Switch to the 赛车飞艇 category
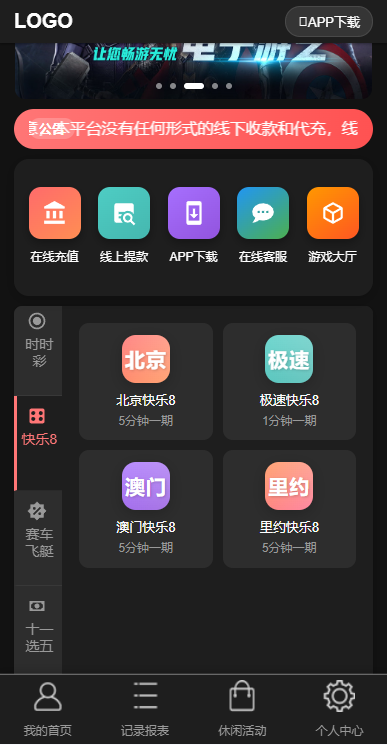 (38, 538)
